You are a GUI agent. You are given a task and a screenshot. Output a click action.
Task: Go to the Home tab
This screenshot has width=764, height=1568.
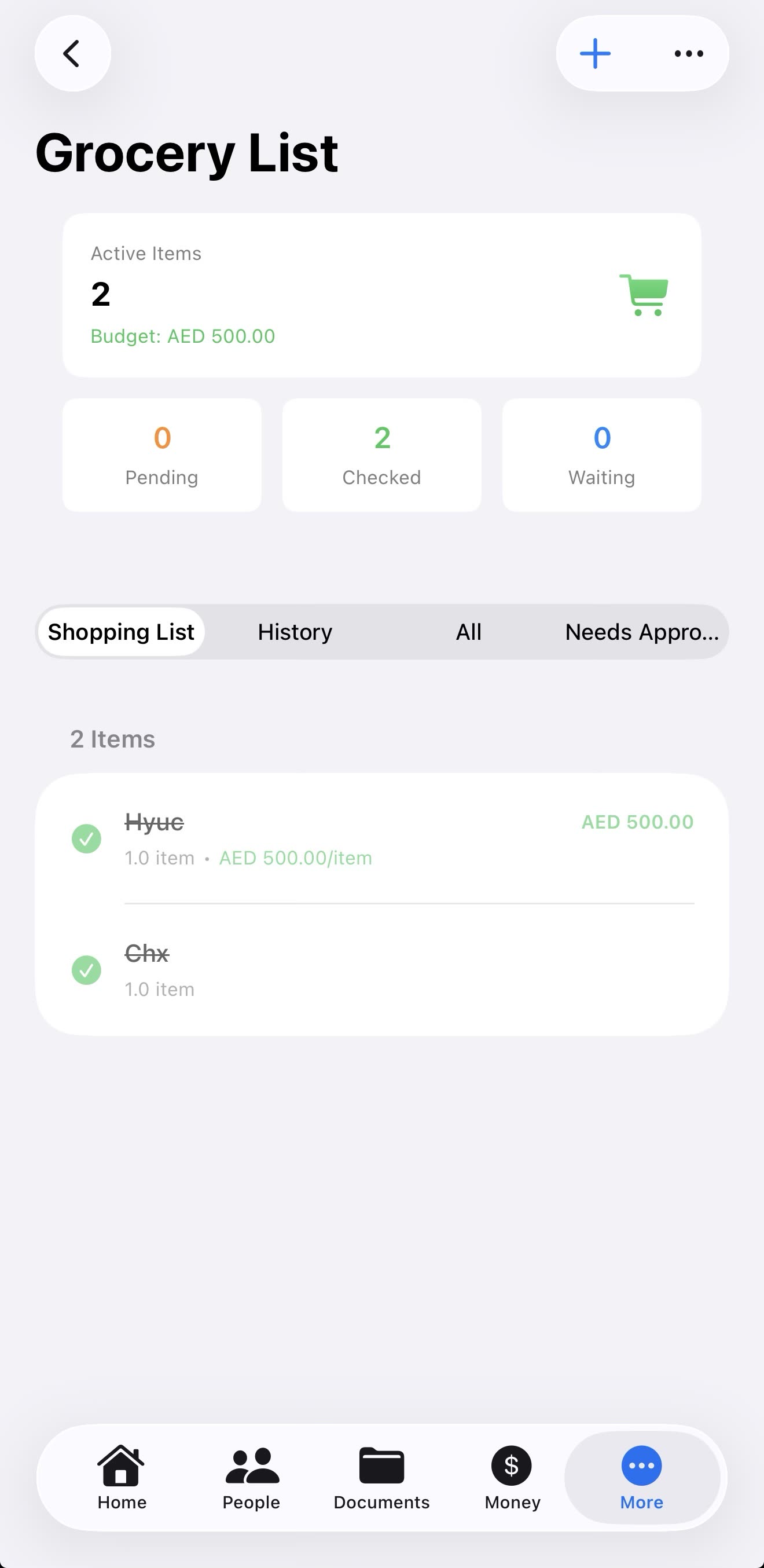click(122, 1478)
